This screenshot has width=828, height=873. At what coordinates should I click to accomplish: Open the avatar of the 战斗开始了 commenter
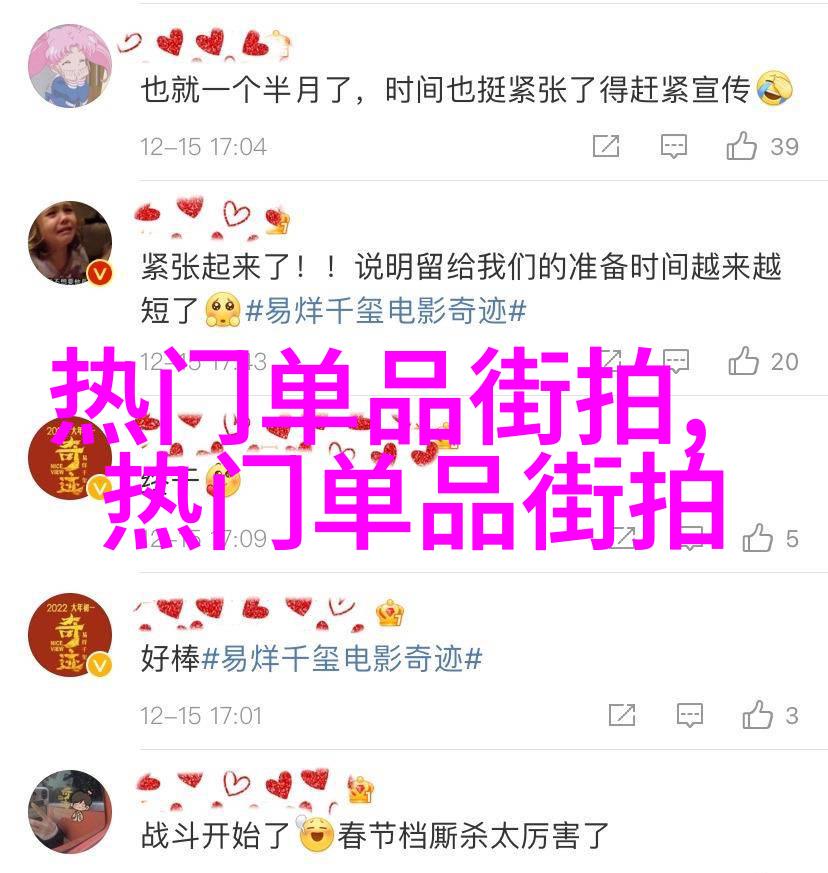[x=69, y=811]
